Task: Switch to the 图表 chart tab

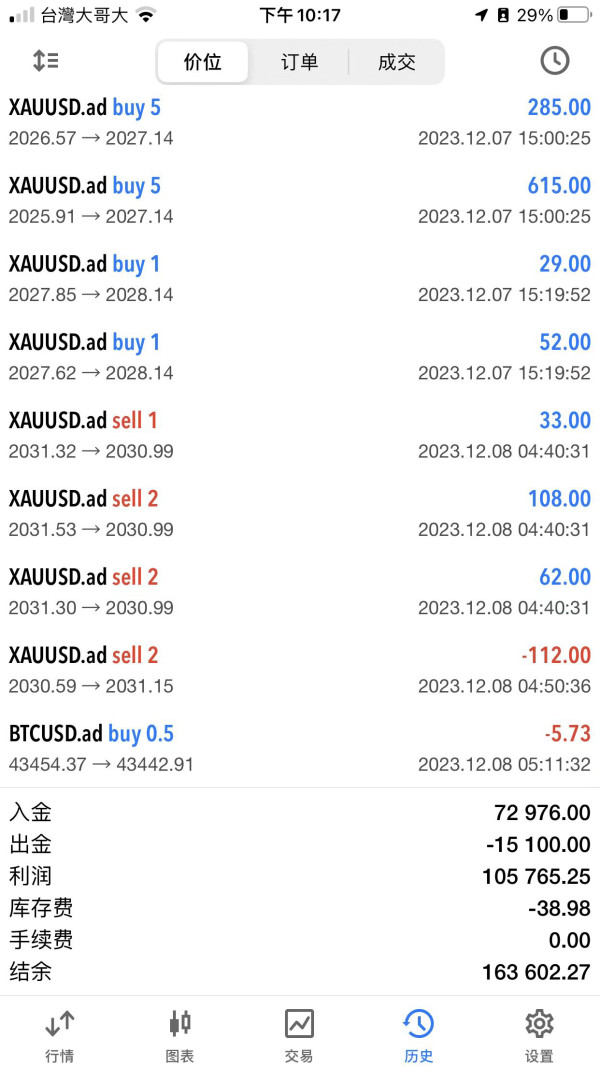Action: pos(180,1034)
